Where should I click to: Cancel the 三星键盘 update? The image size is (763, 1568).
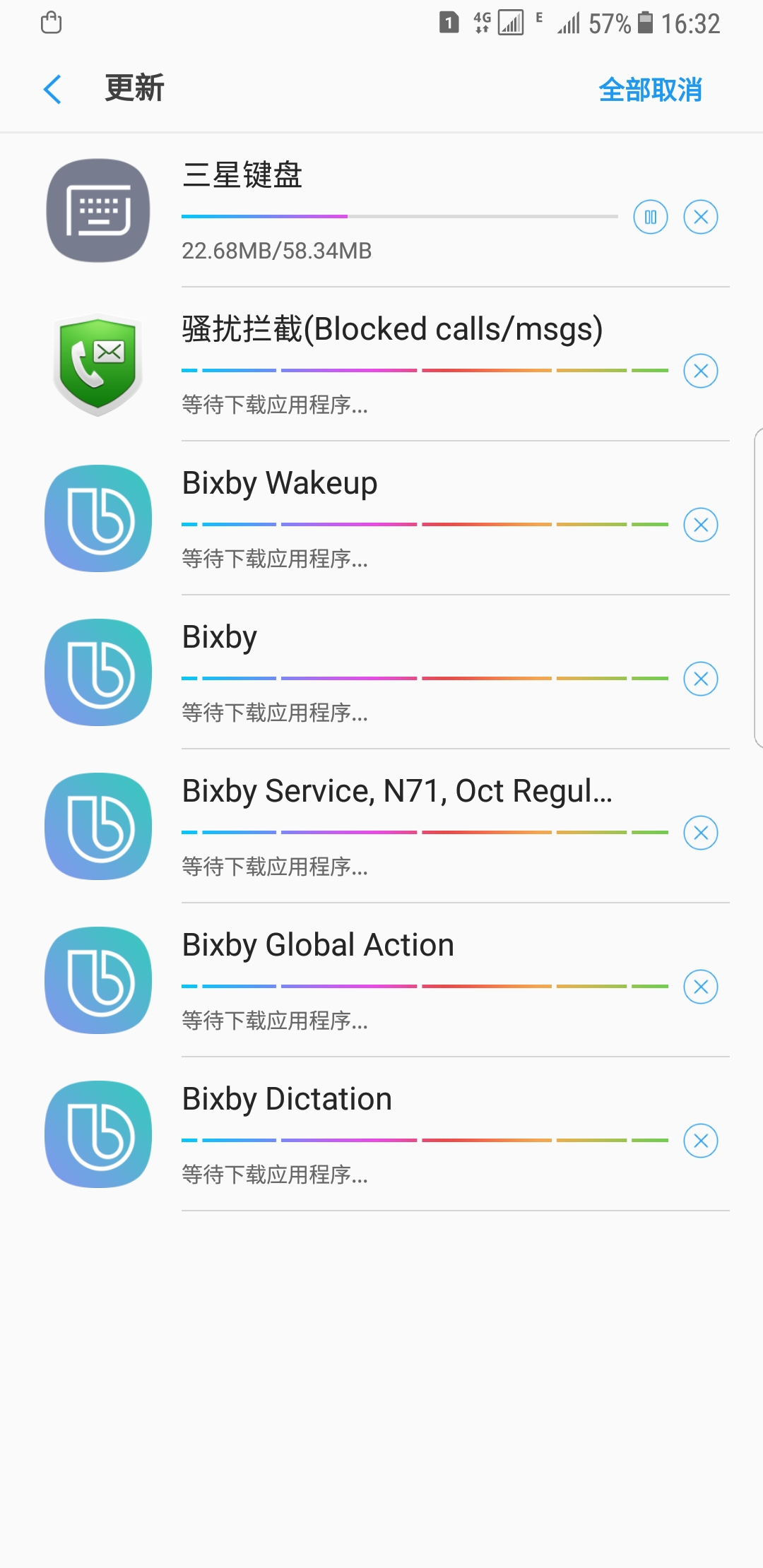(x=701, y=217)
